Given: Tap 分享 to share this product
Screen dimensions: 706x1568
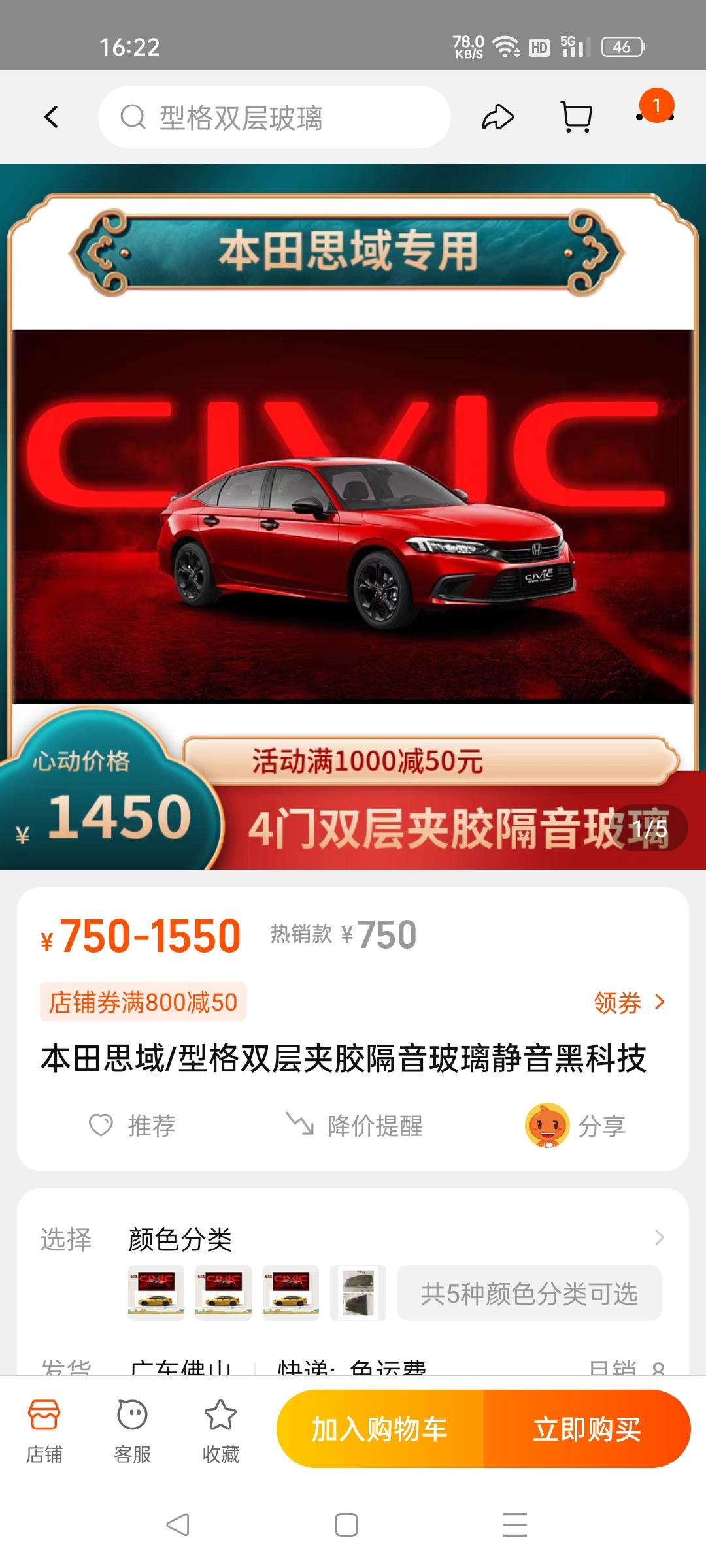Looking at the screenshot, I should pos(575,1126).
